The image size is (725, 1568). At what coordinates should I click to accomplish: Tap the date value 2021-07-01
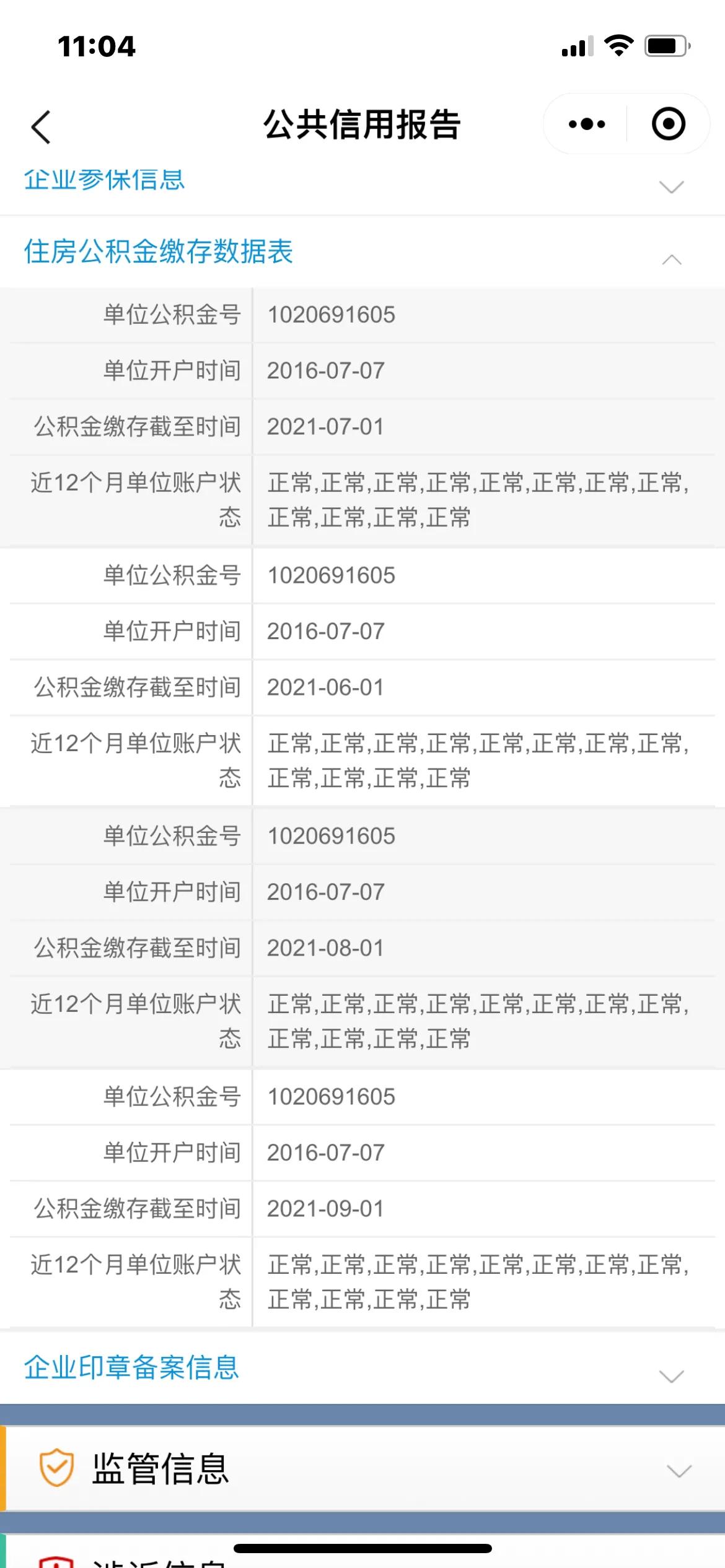[x=325, y=426]
